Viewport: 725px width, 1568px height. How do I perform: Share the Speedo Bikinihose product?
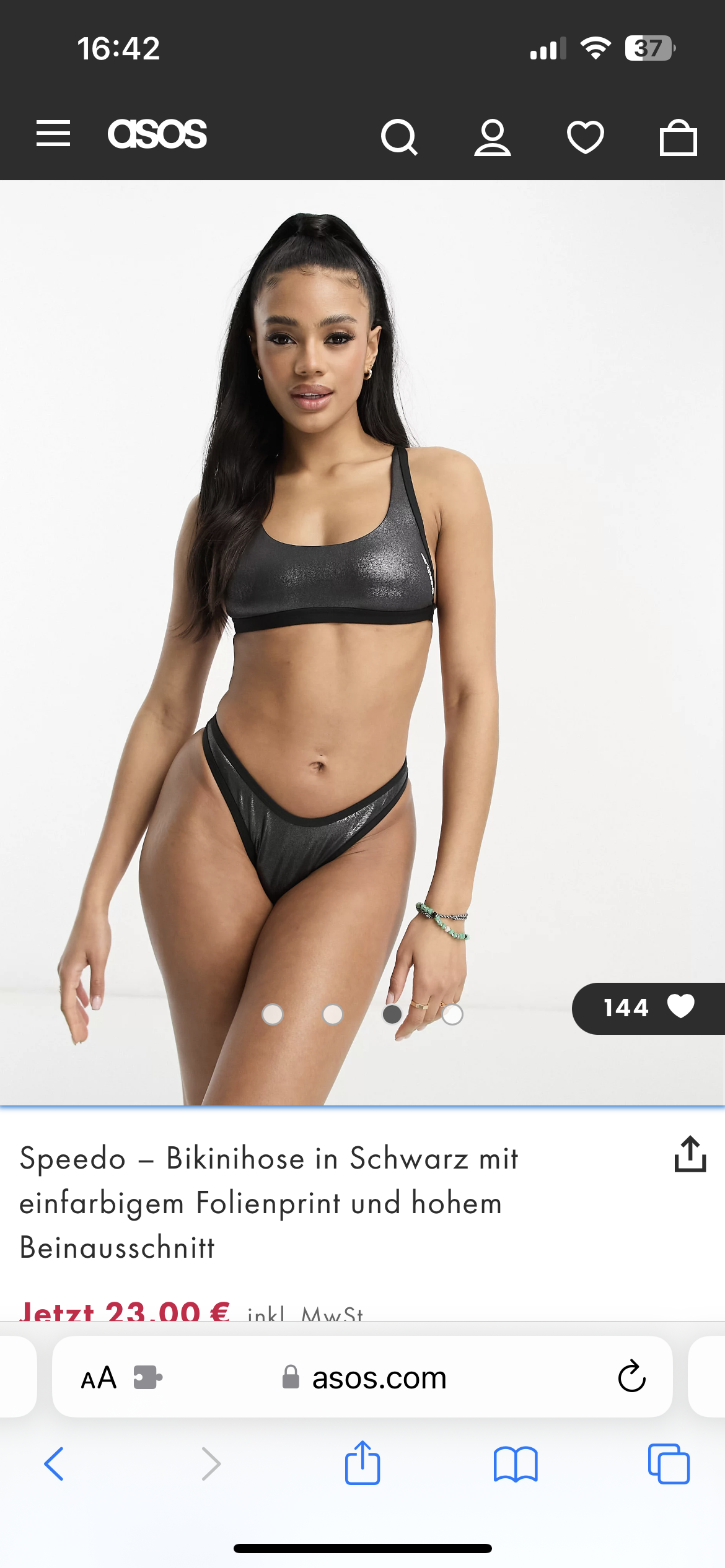690,1154
